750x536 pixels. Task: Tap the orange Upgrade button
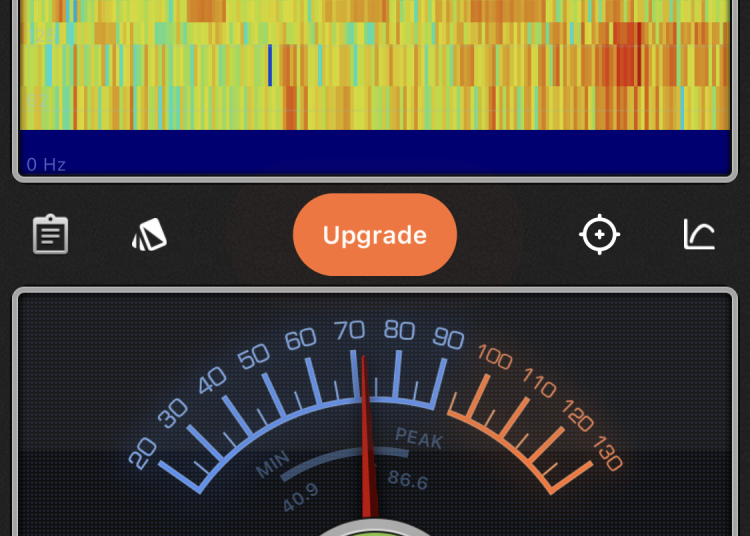click(374, 235)
